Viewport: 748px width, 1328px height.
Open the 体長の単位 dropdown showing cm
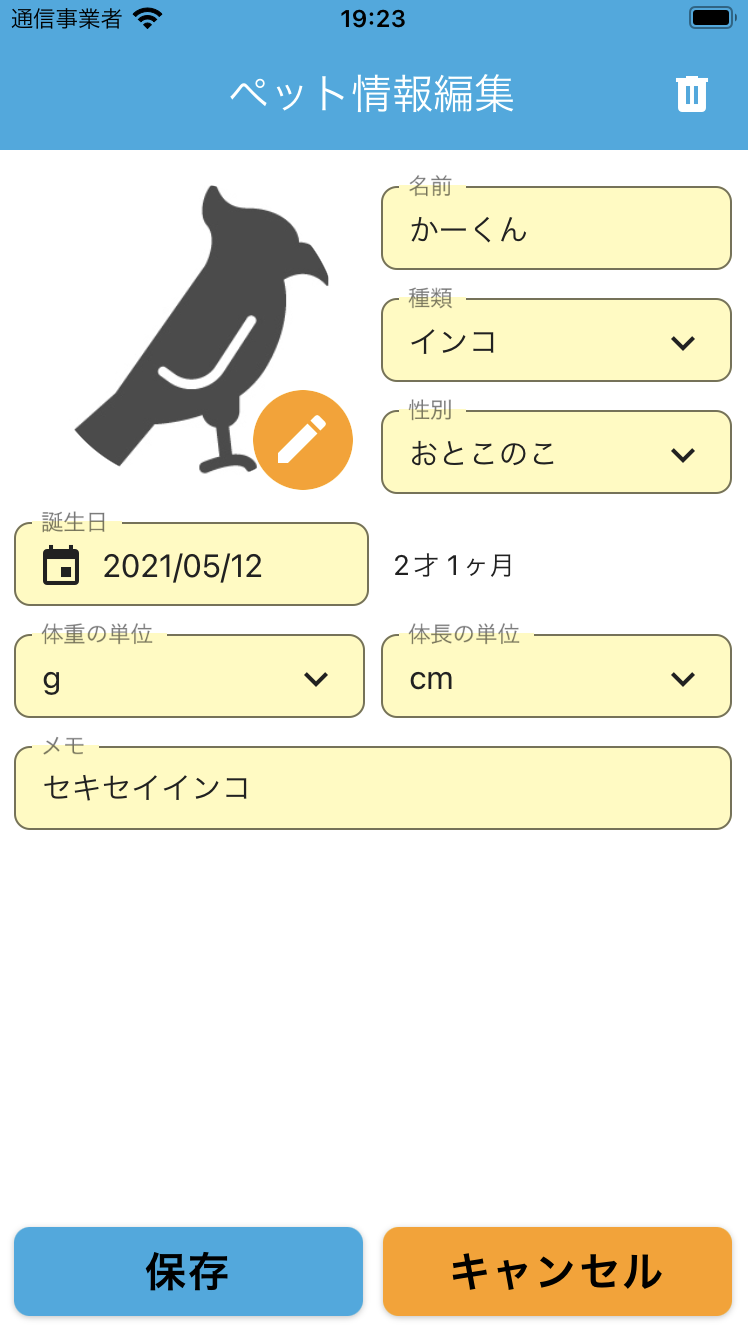click(556, 676)
